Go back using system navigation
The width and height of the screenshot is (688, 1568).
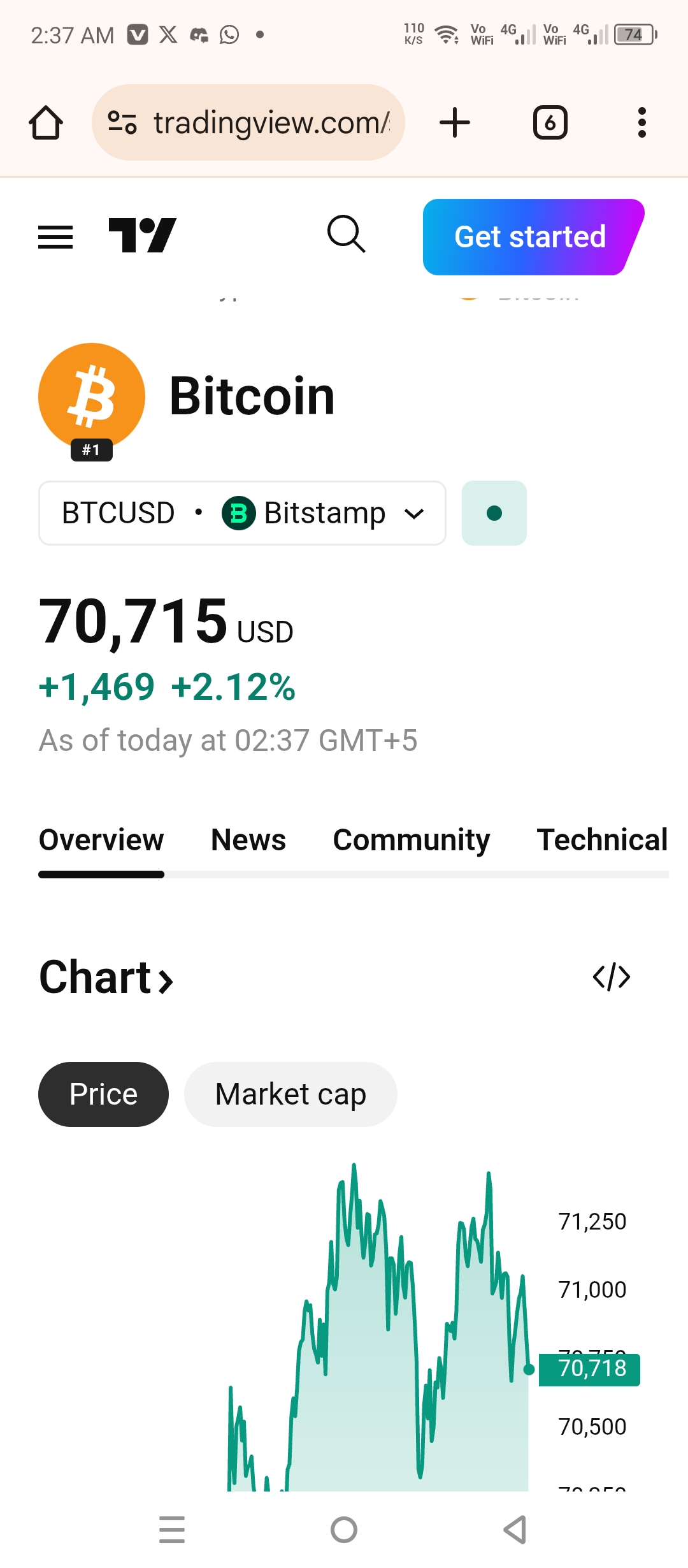515,1530
